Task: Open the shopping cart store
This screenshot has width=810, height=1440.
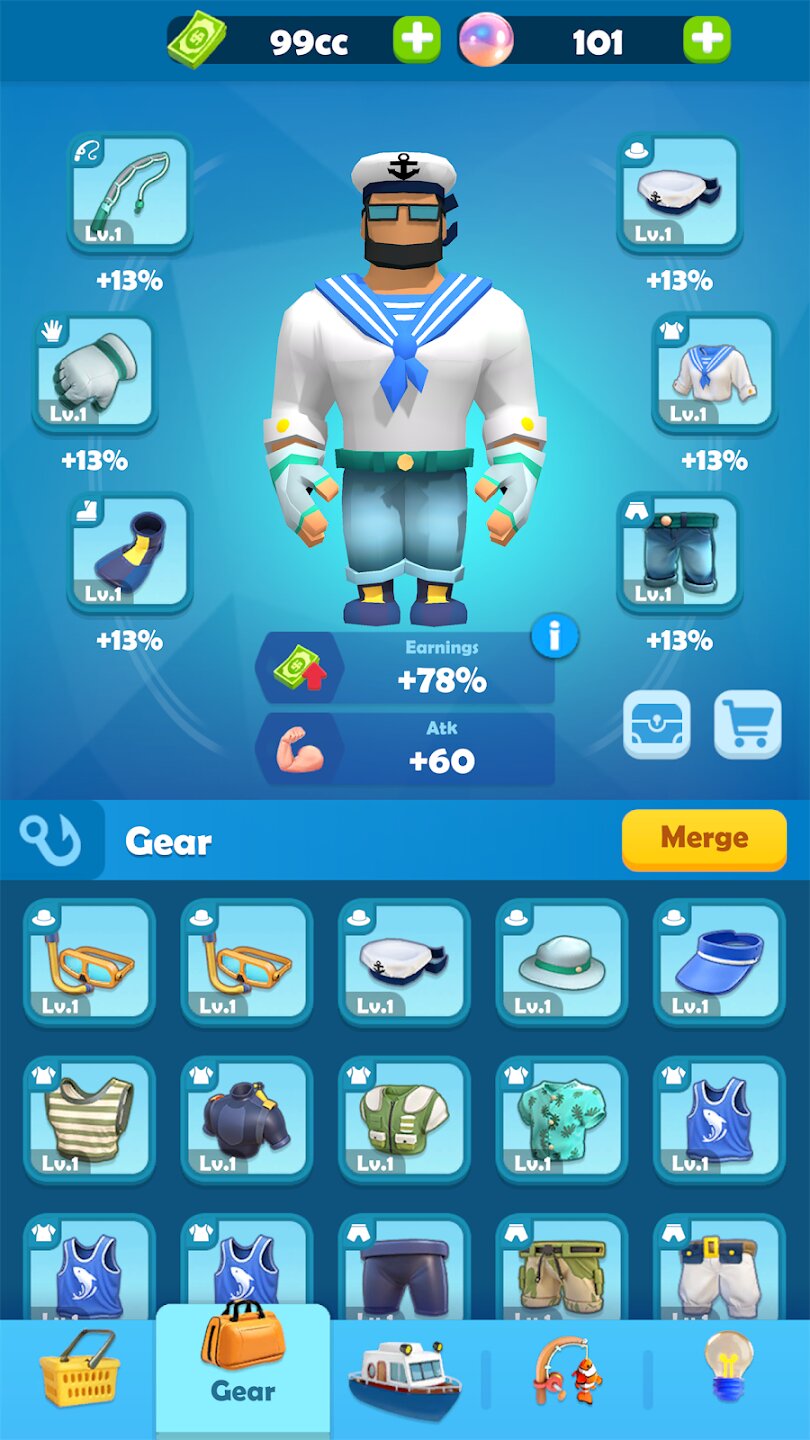Action: pos(747,724)
